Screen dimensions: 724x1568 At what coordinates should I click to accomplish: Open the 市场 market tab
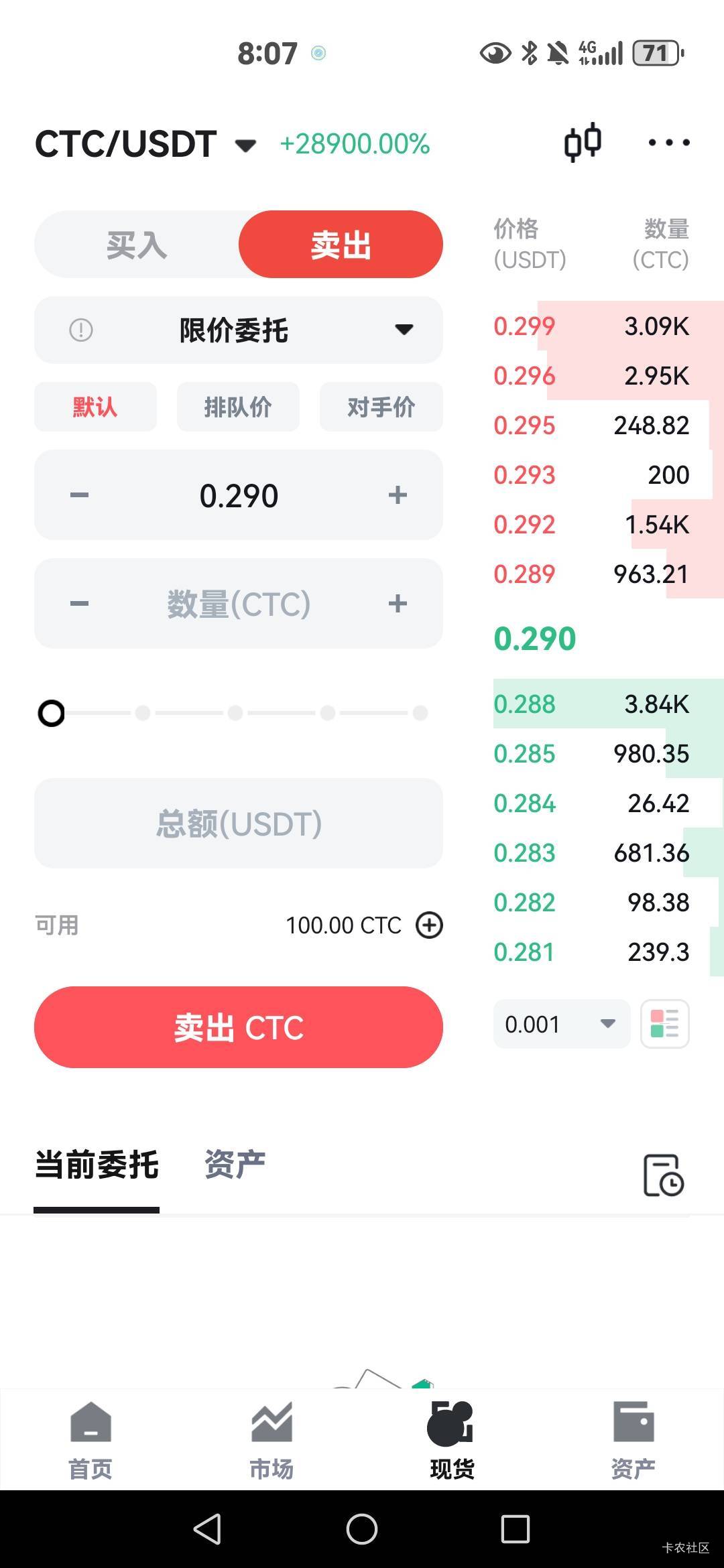[x=271, y=1441]
